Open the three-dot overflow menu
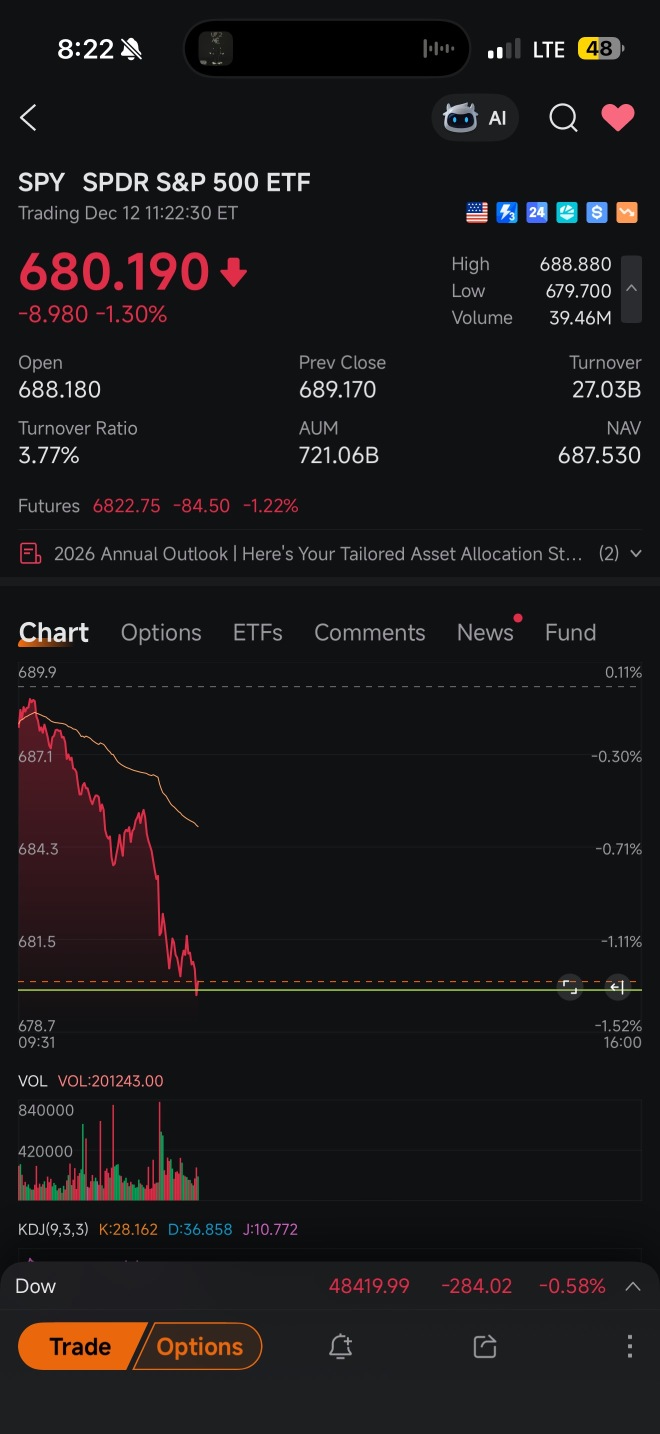The width and height of the screenshot is (660, 1434). click(629, 1346)
